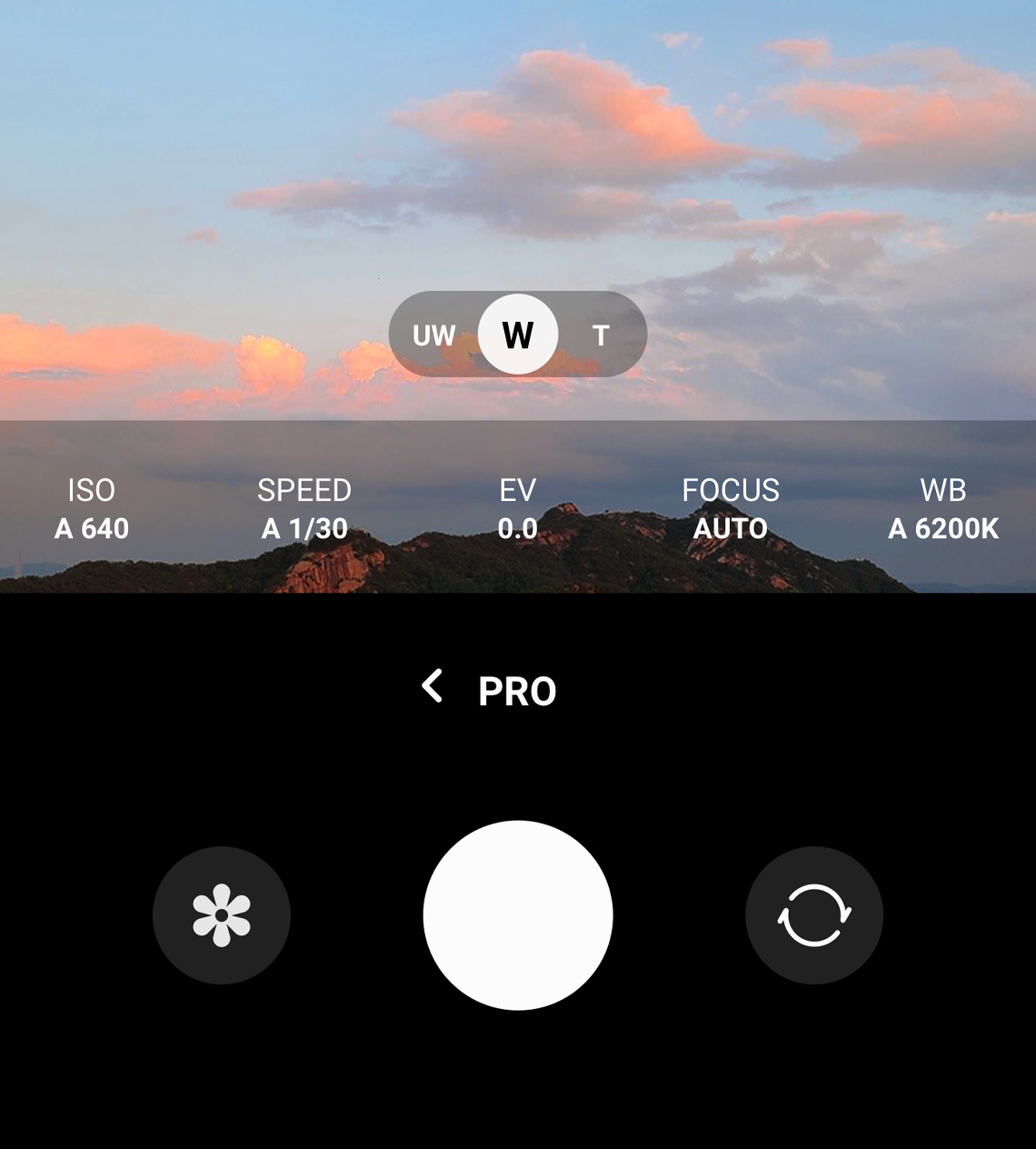This screenshot has height=1149, width=1036.
Task: Go back from PRO mode
Action: 433,687
